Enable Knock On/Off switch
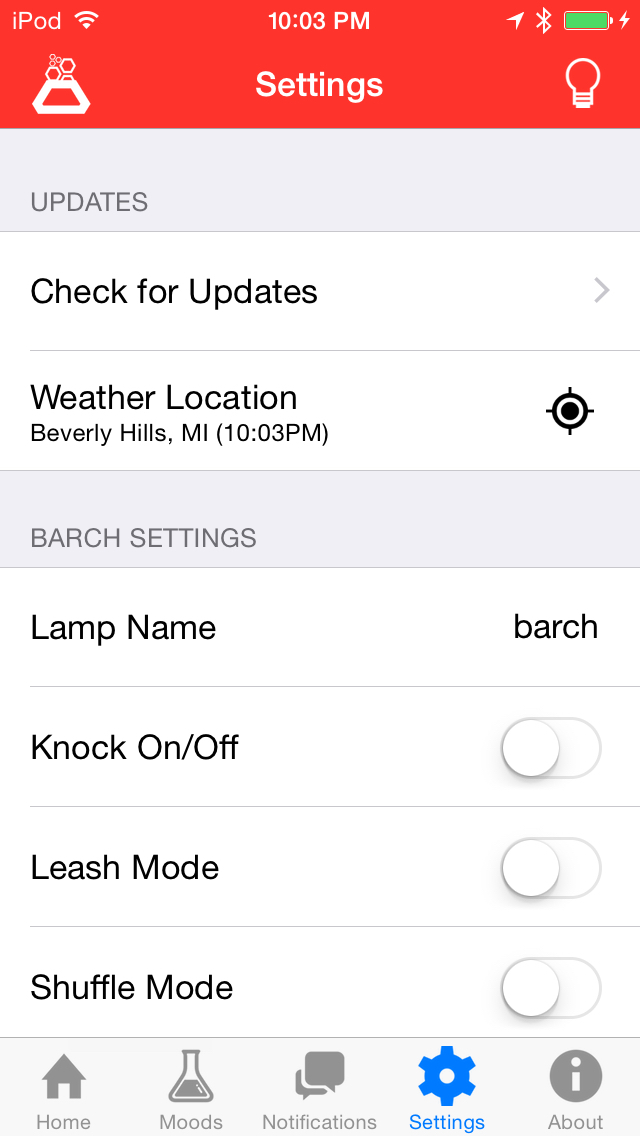Image resolution: width=640 pixels, height=1136 pixels. (x=552, y=748)
